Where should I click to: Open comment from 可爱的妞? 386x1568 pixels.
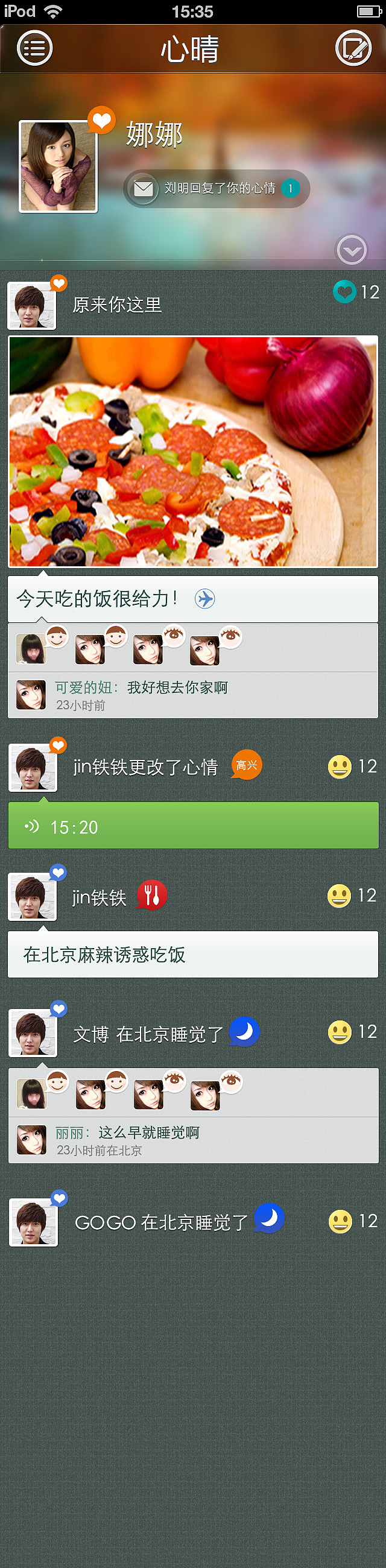click(141, 695)
